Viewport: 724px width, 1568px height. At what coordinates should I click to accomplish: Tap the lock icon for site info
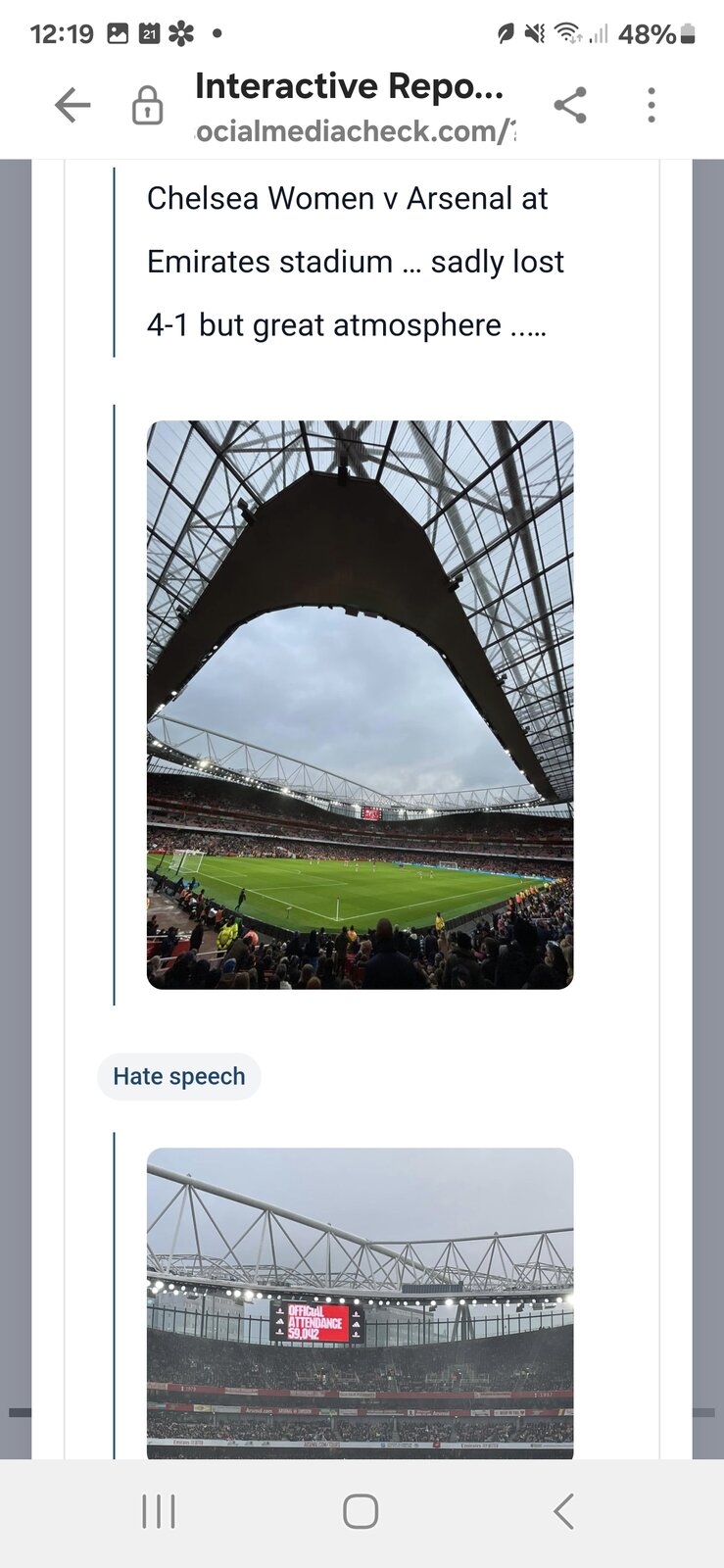point(147,106)
